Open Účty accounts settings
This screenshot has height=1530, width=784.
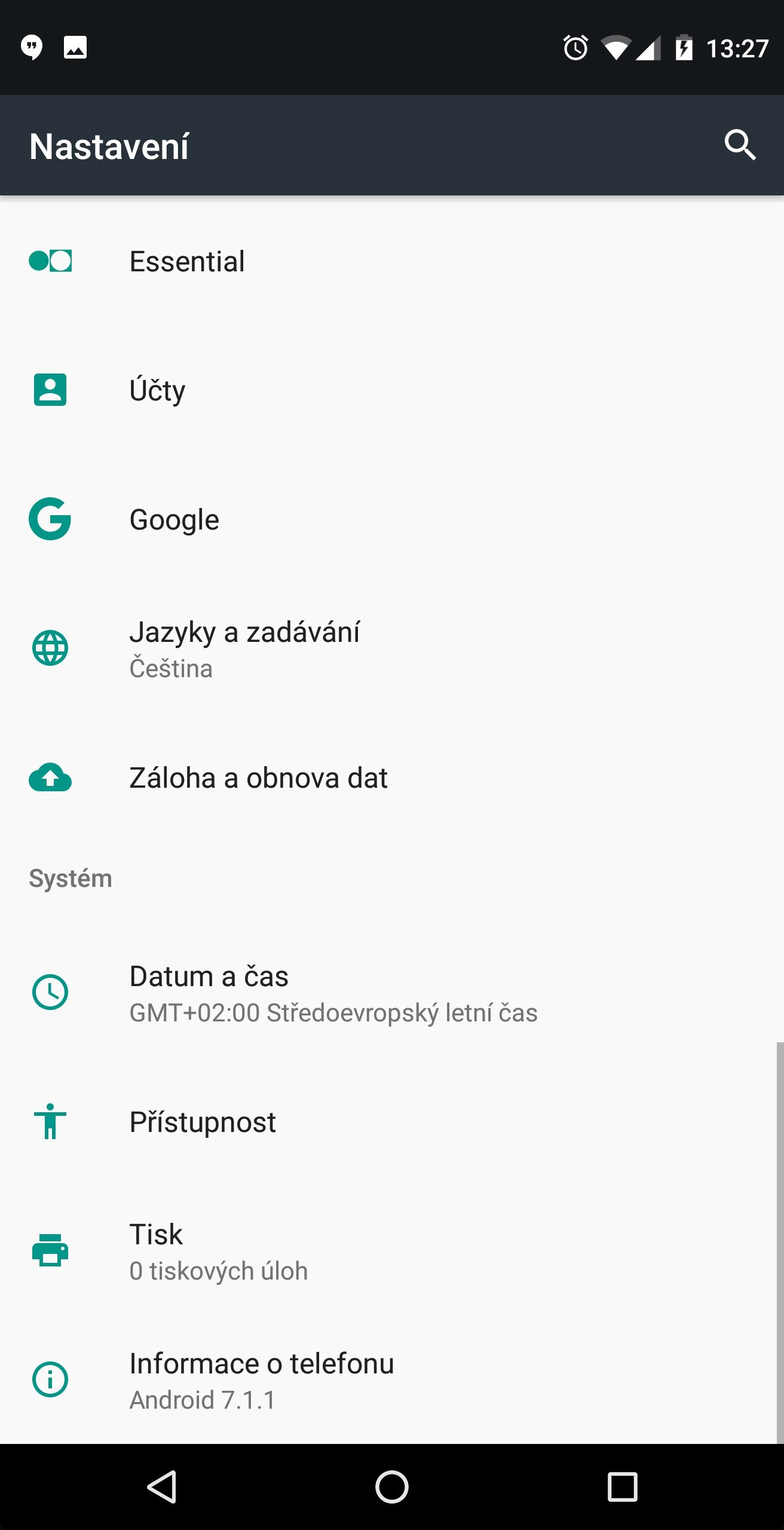(x=392, y=390)
